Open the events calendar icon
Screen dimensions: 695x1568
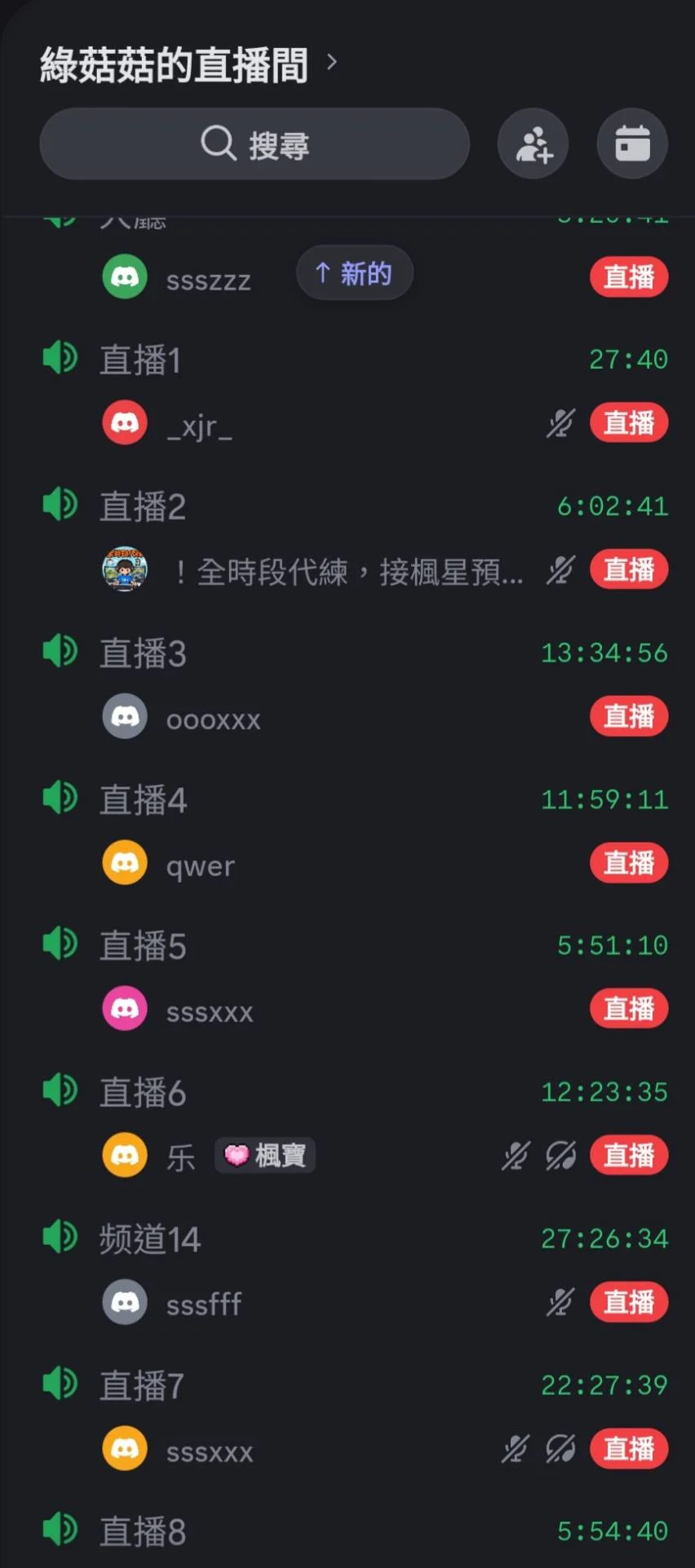point(632,144)
